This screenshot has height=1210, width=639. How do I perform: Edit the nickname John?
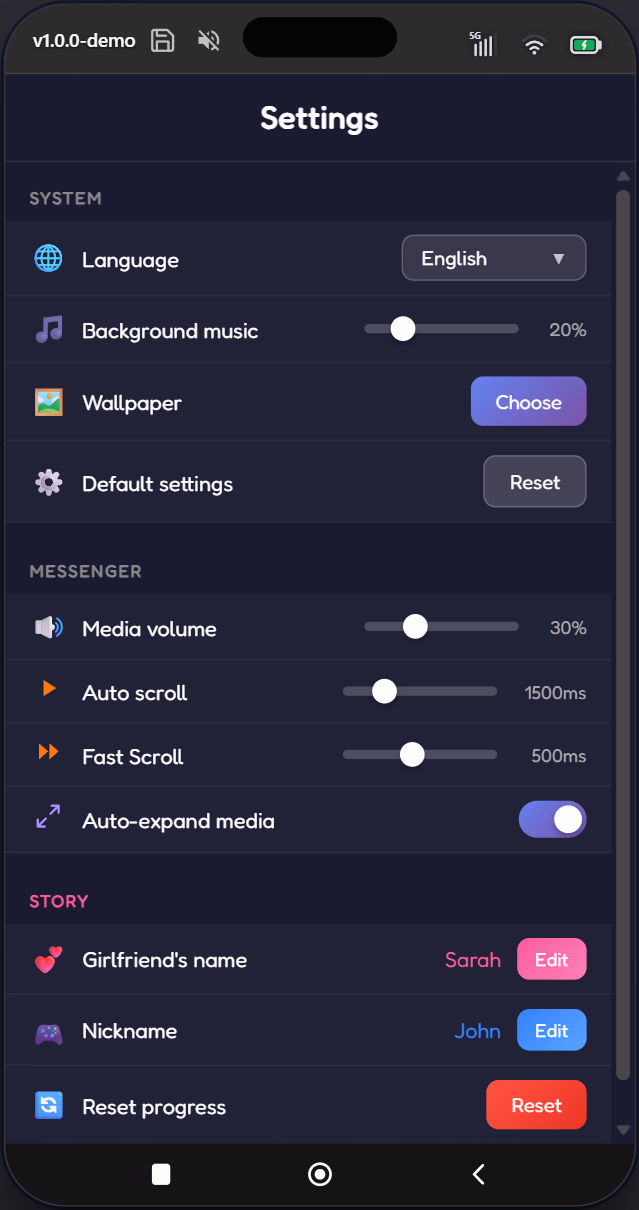[x=551, y=1030]
